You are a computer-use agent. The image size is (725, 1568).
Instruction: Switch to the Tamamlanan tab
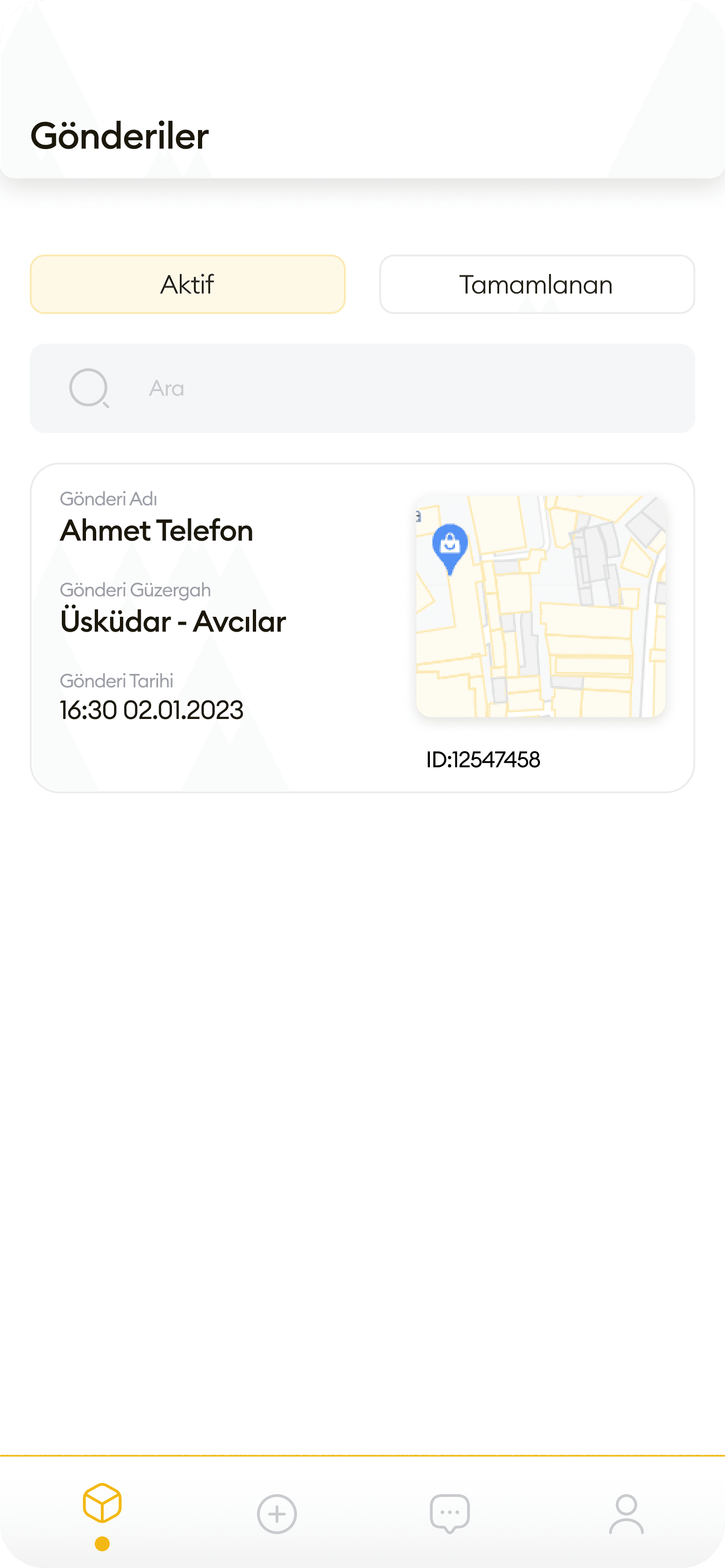click(x=537, y=284)
